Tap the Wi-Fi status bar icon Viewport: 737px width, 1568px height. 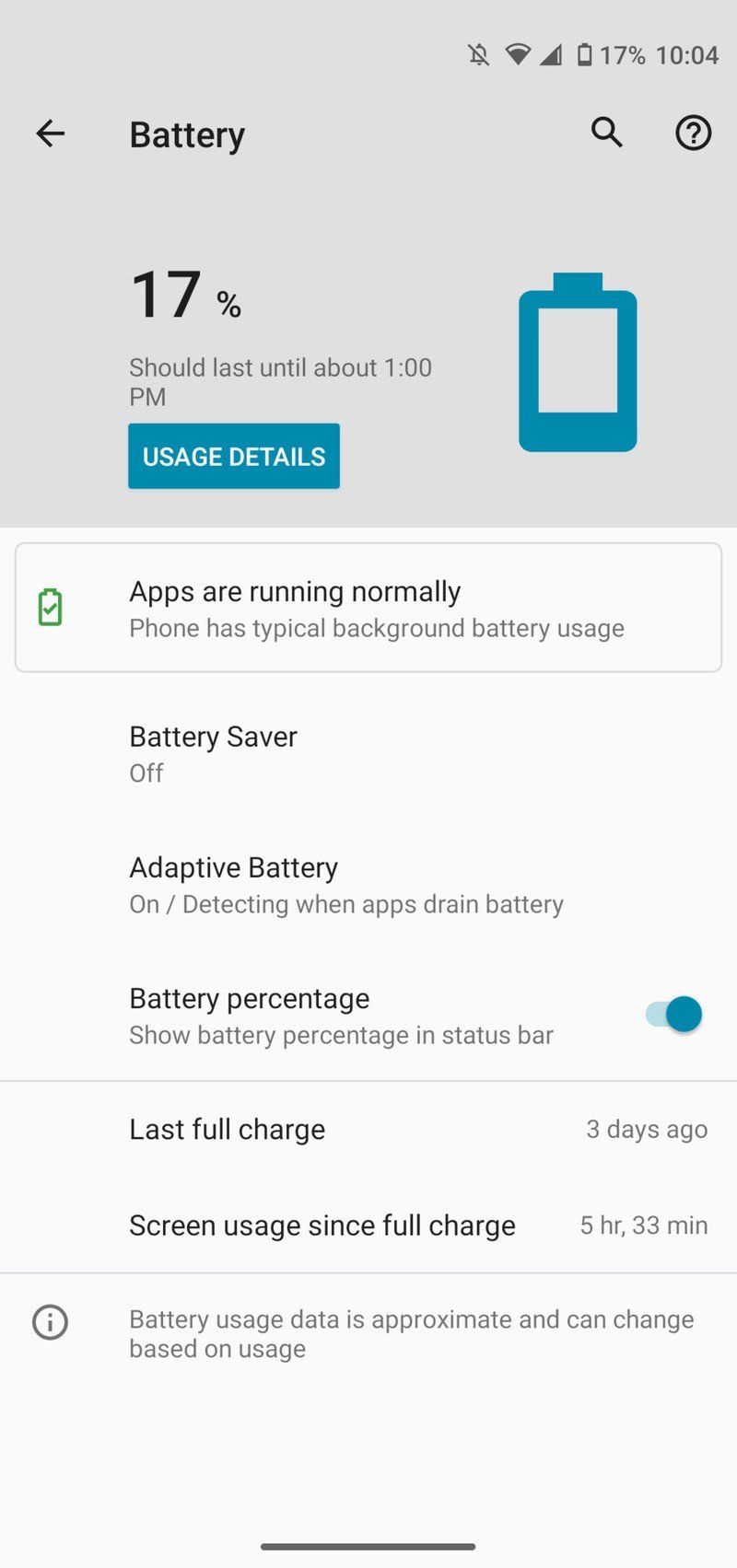(x=518, y=54)
